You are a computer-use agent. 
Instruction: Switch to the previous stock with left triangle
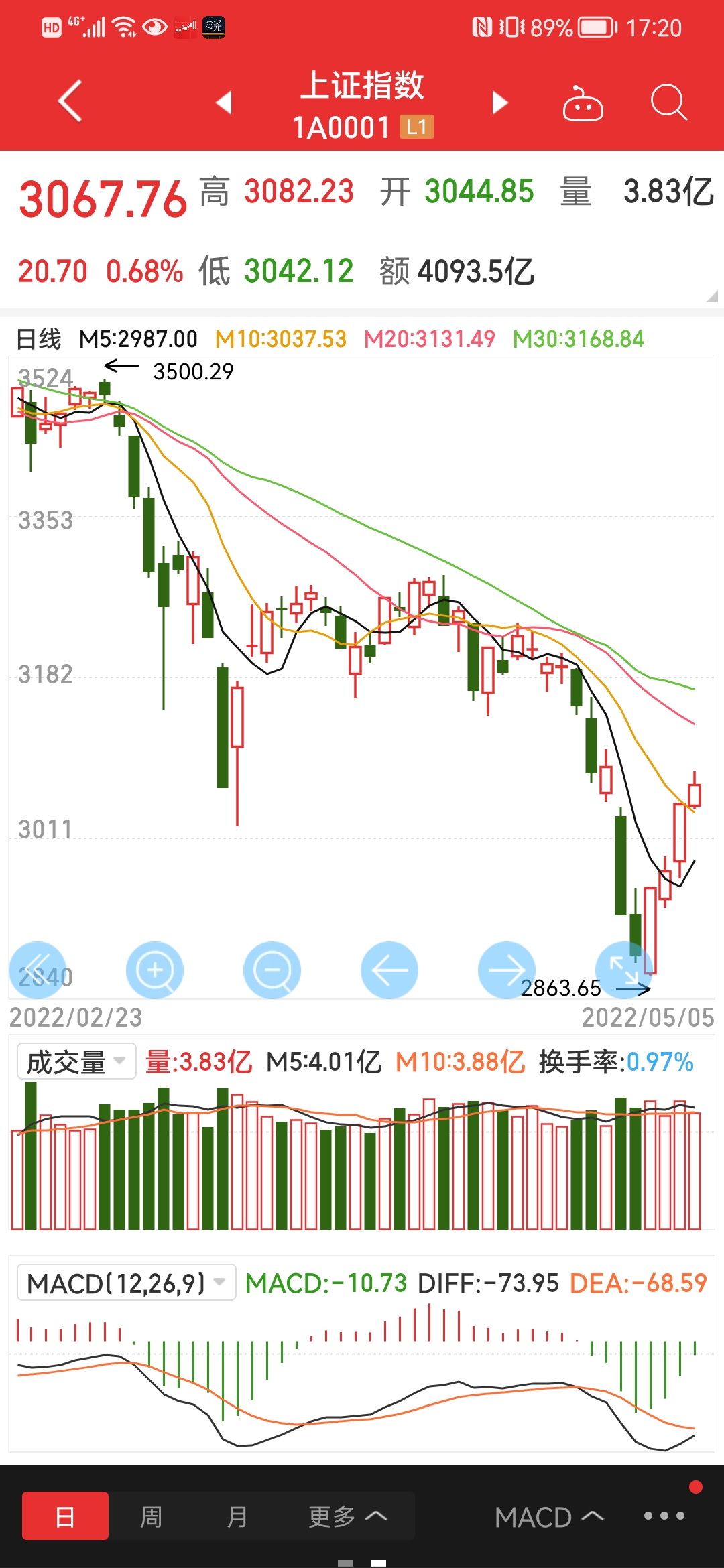(224, 103)
